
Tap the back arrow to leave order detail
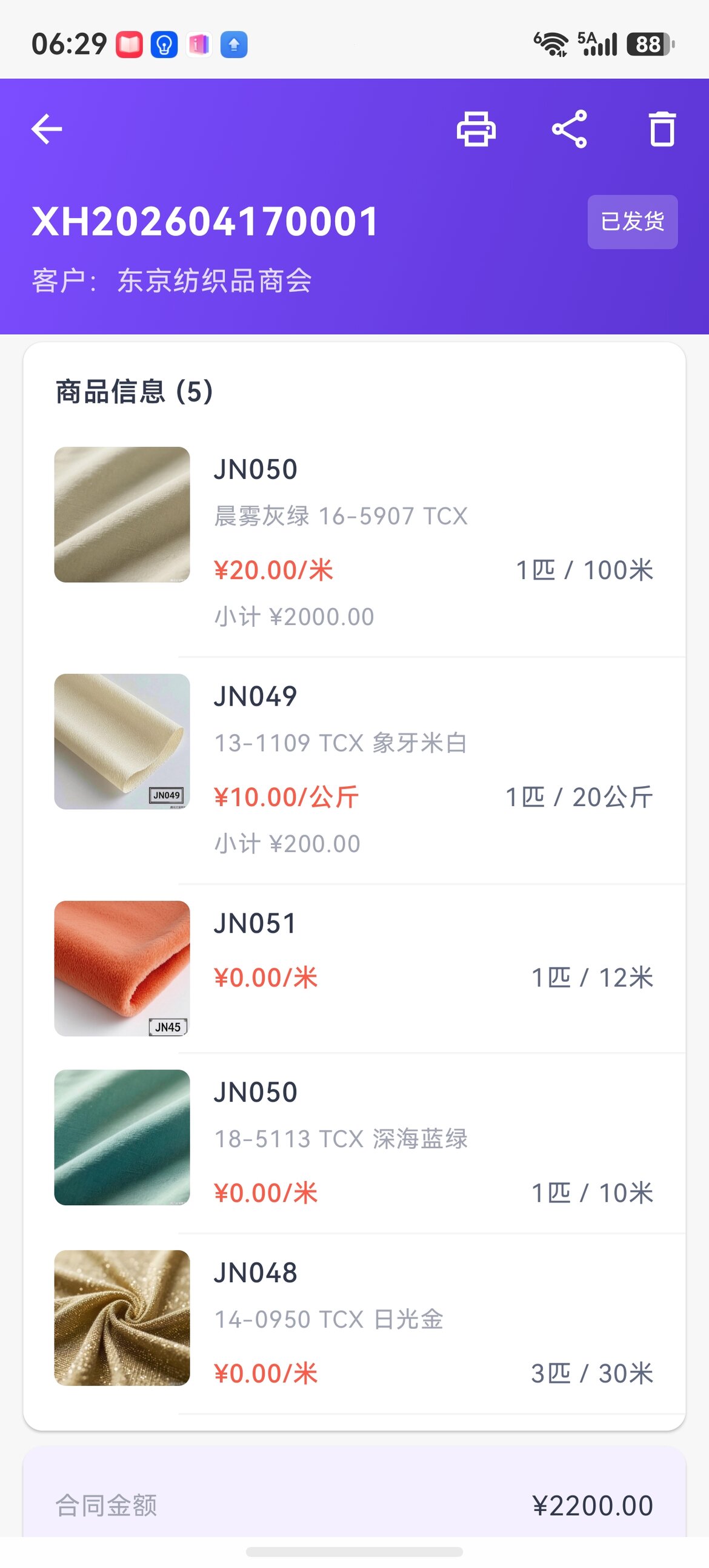(45, 128)
